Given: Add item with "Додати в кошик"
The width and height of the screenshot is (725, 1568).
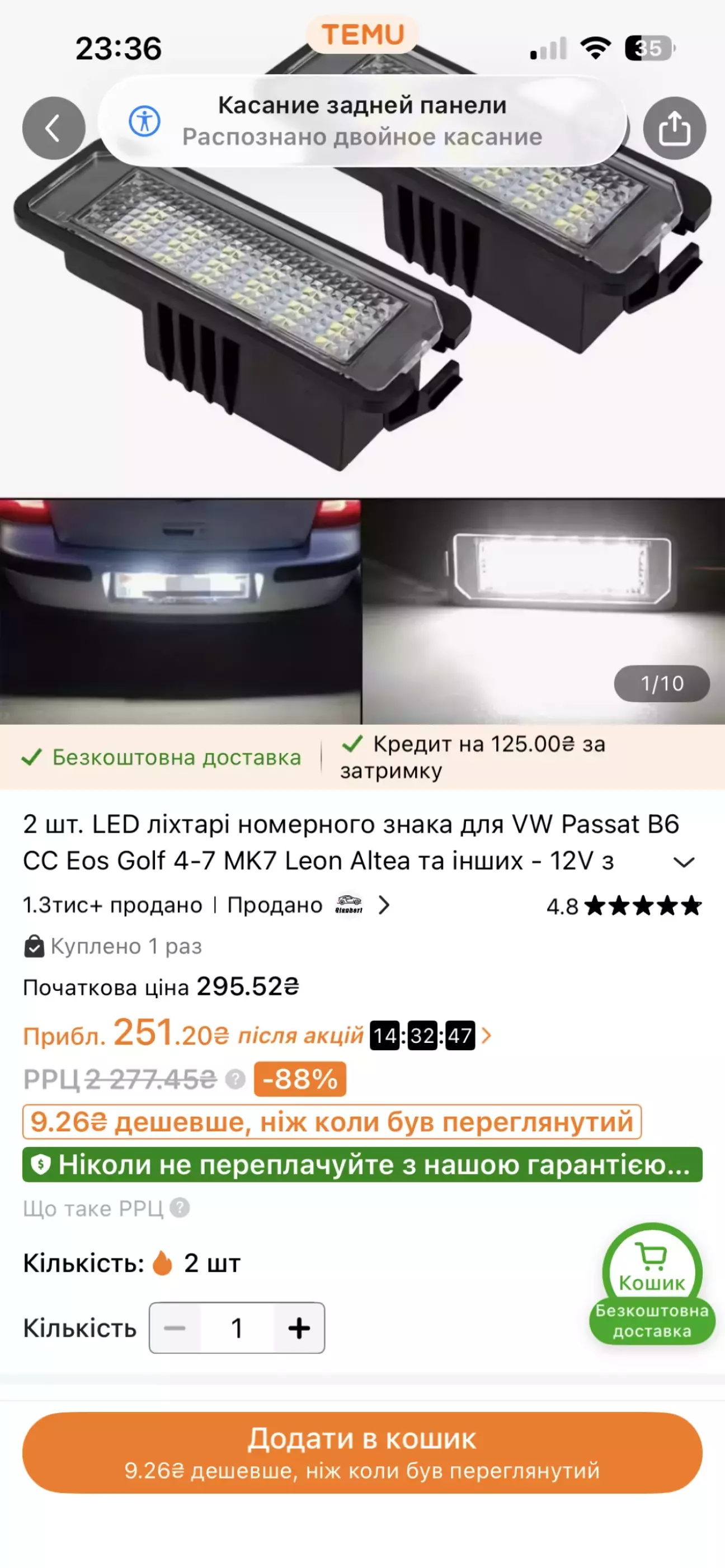Looking at the screenshot, I should coord(362,1452).
